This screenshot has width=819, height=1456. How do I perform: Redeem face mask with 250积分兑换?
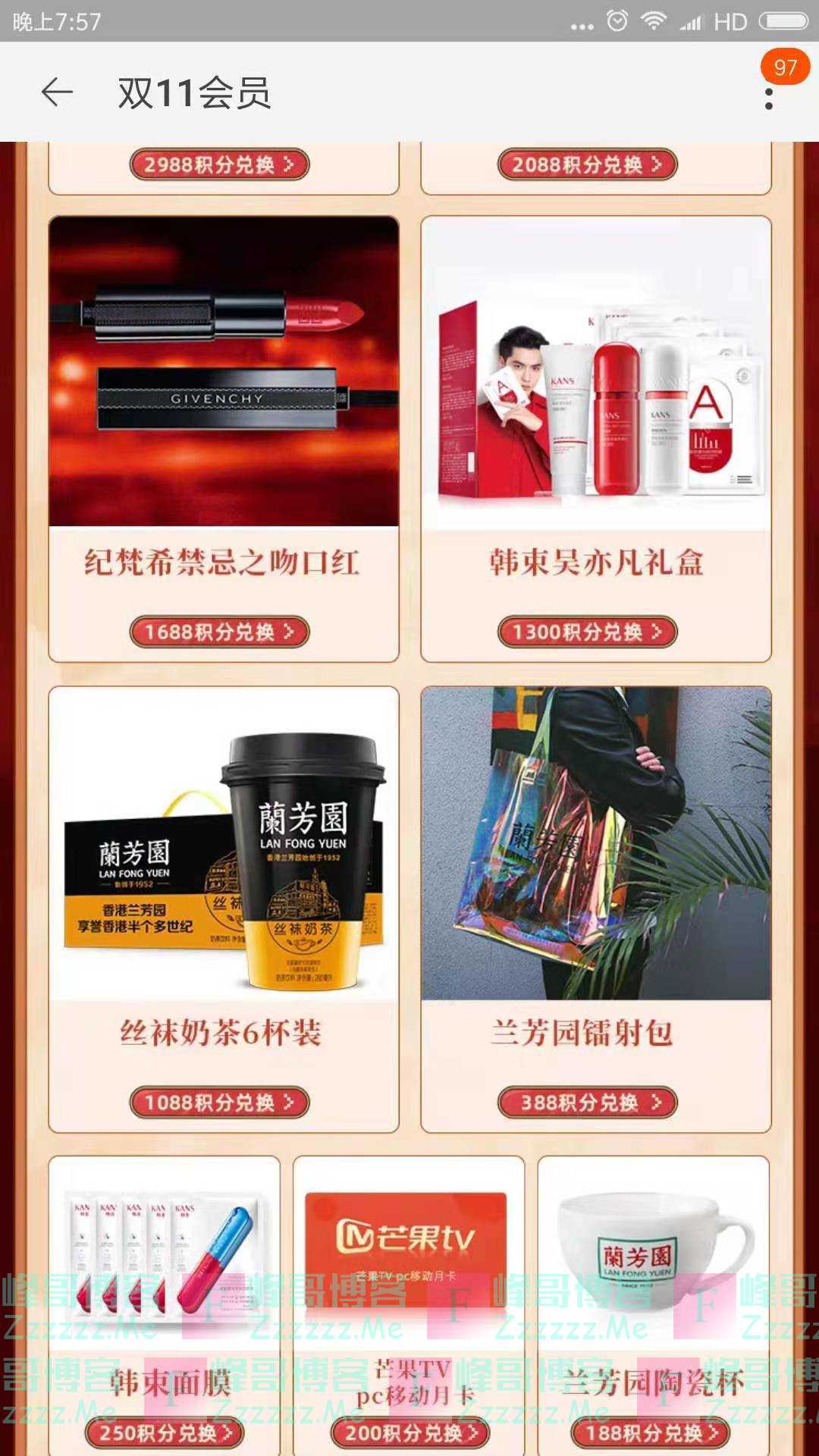pyautogui.click(x=165, y=1432)
